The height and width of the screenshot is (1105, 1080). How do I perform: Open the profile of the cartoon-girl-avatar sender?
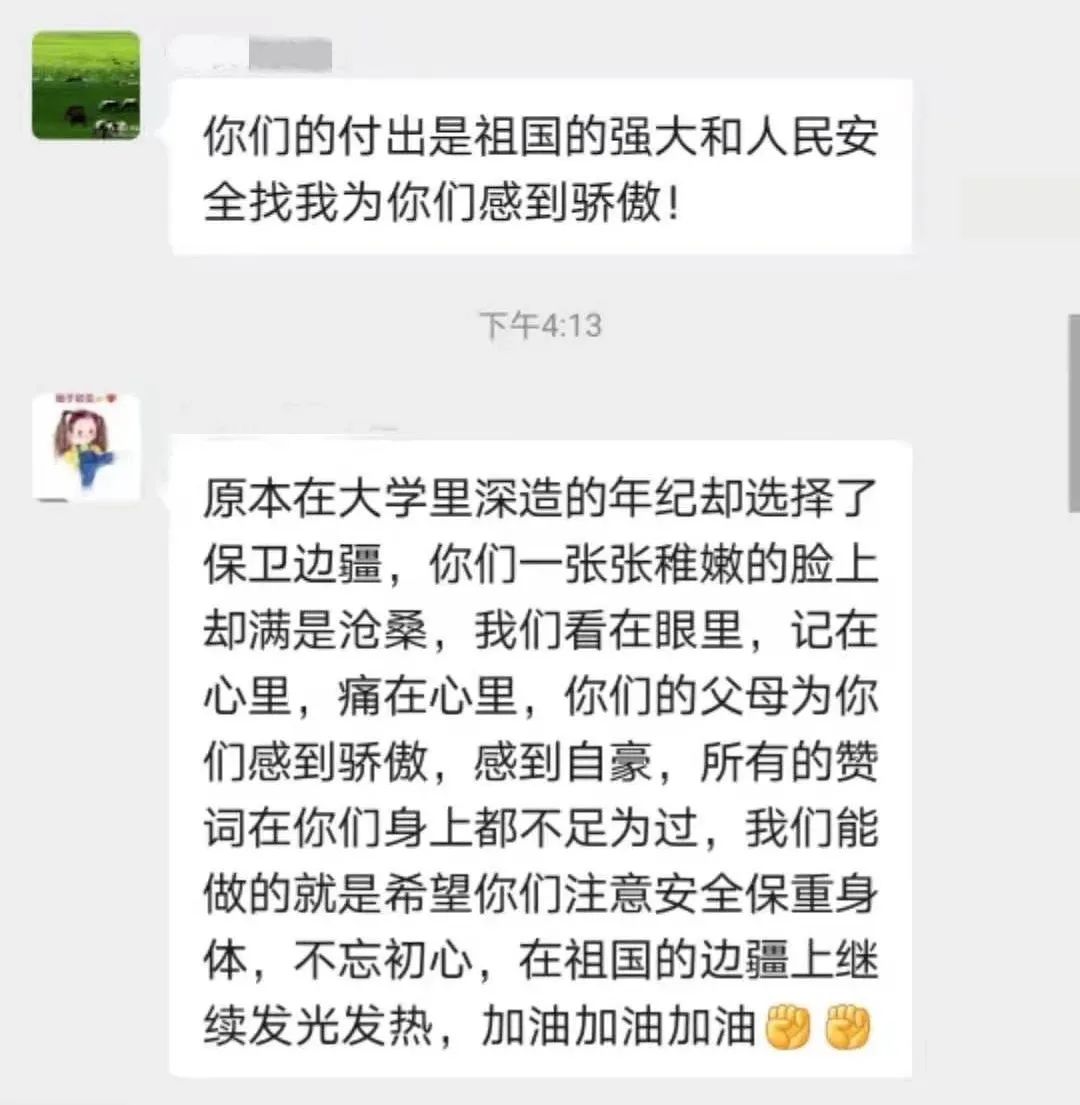pyautogui.click(x=86, y=446)
